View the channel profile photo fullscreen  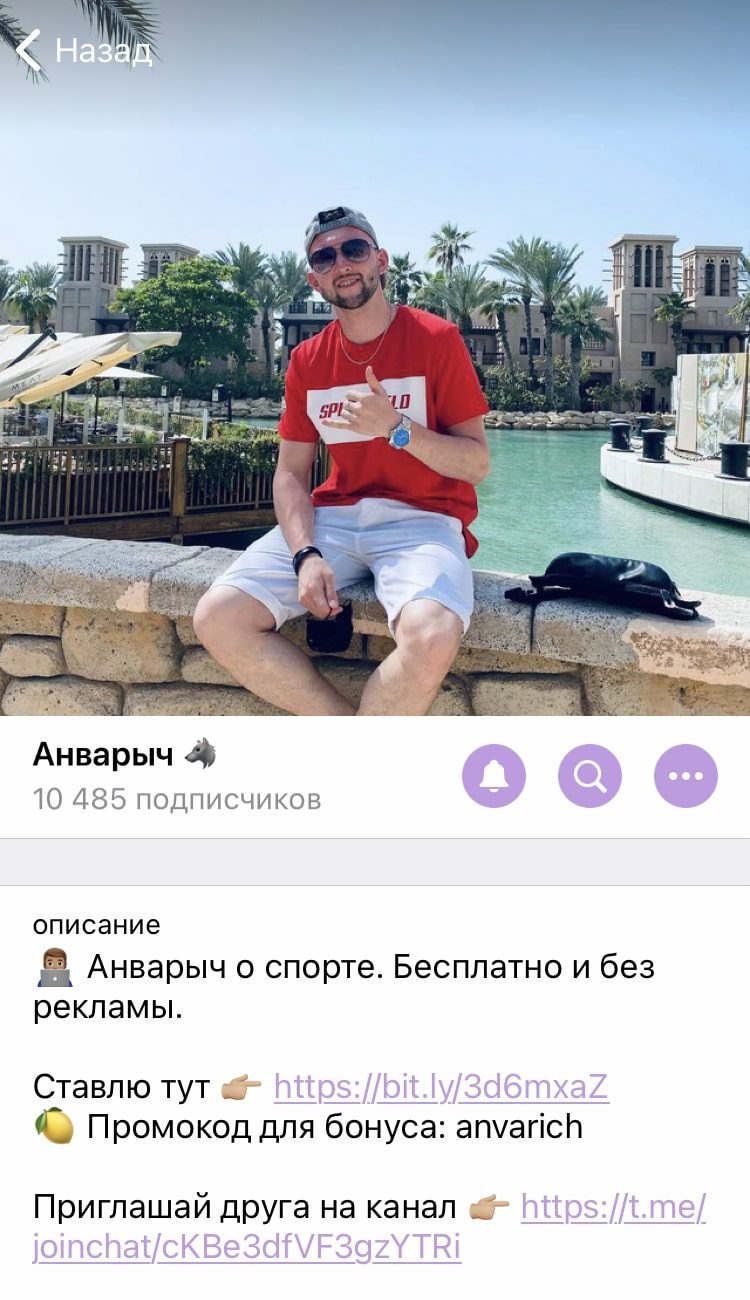coord(375,358)
